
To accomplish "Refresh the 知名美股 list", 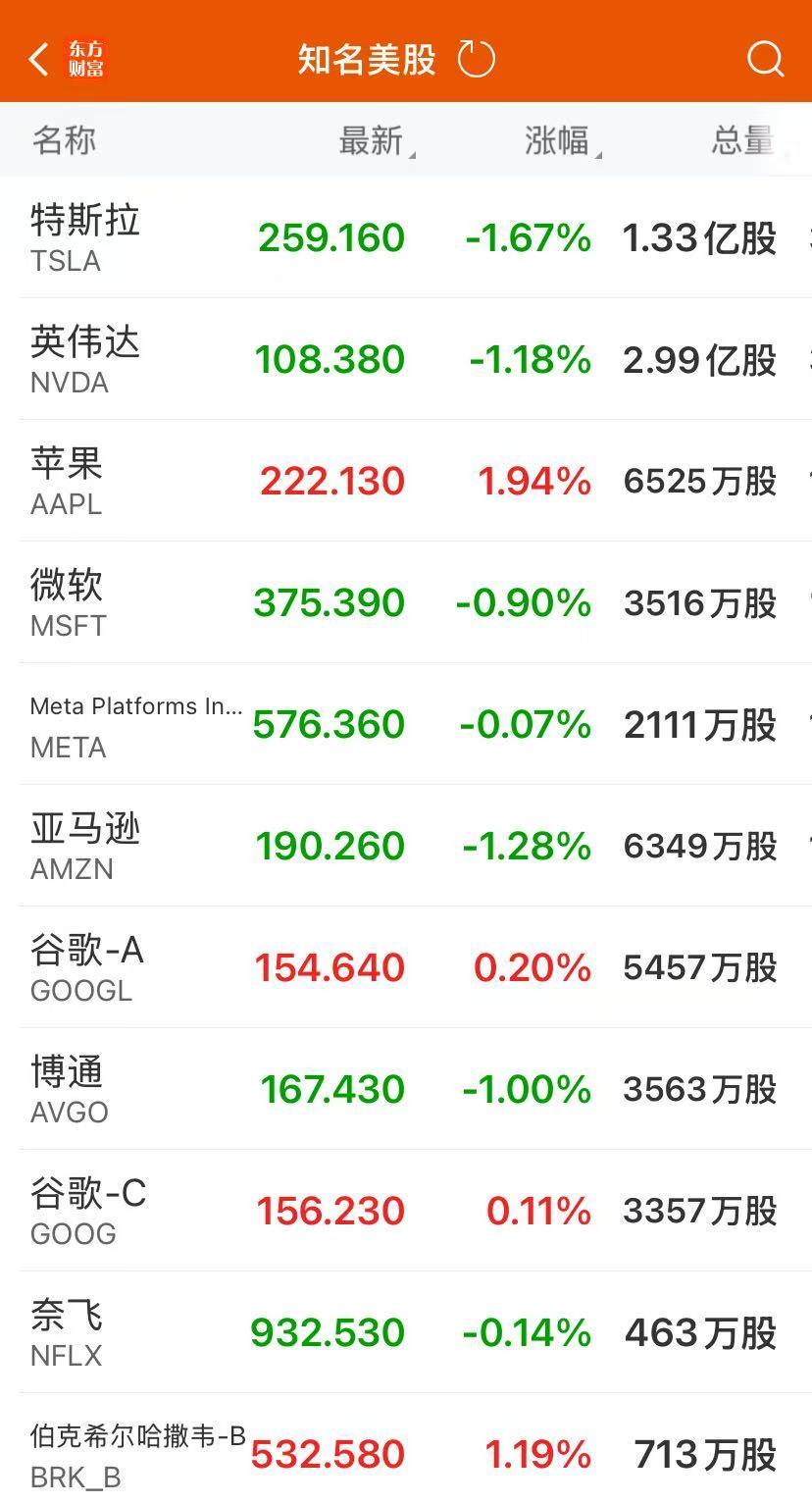I will (x=477, y=59).
